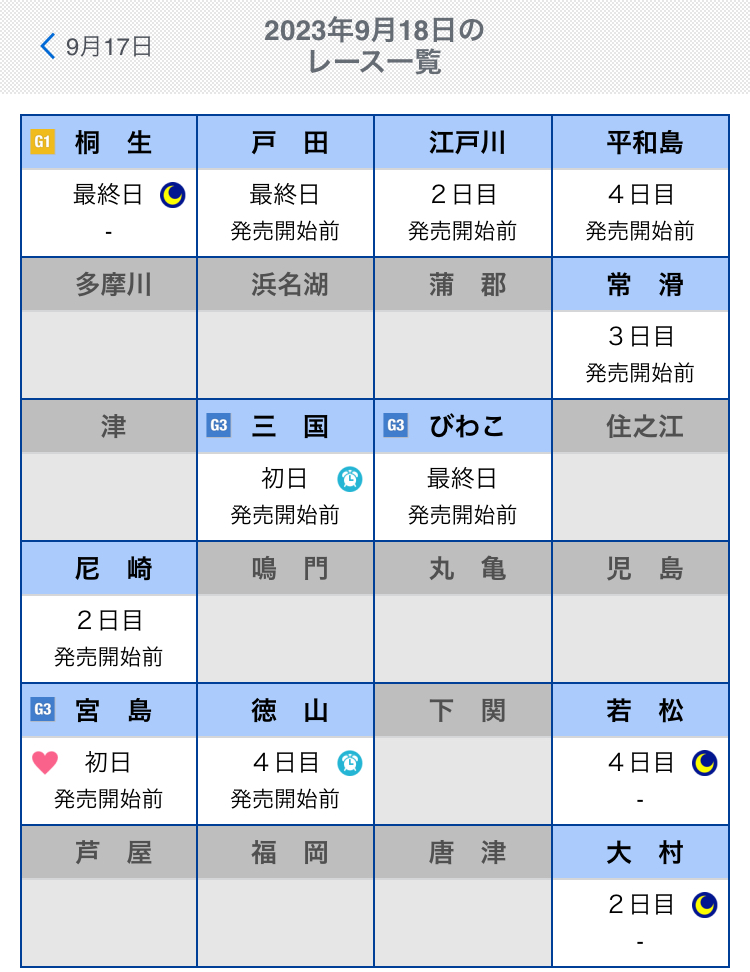This screenshot has width=750, height=972.
Task: Open the 常滑 venue card
Action: (640, 328)
